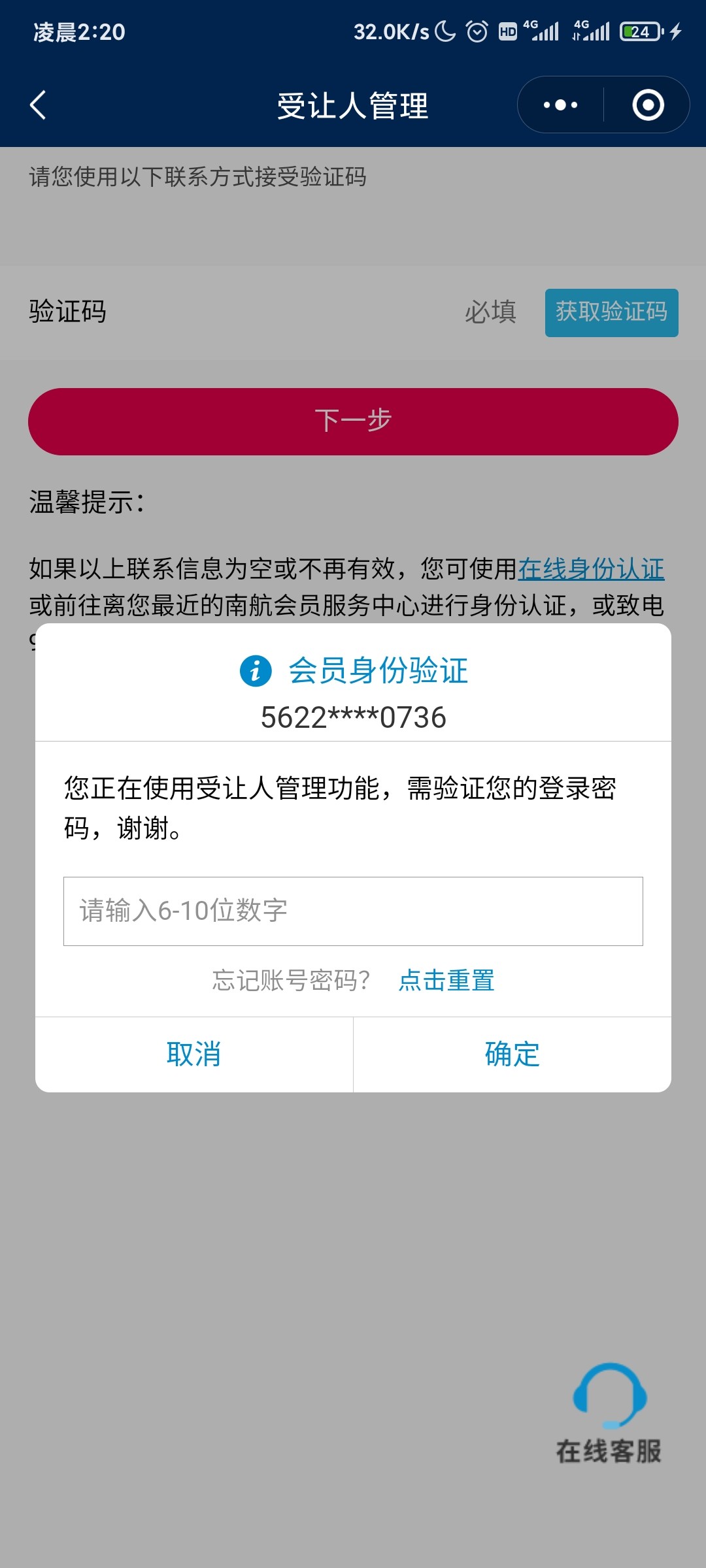Image resolution: width=706 pixels, height=1568 pixels.
Task: Confirm the password with 确定
Action: tap(513, 1054)
